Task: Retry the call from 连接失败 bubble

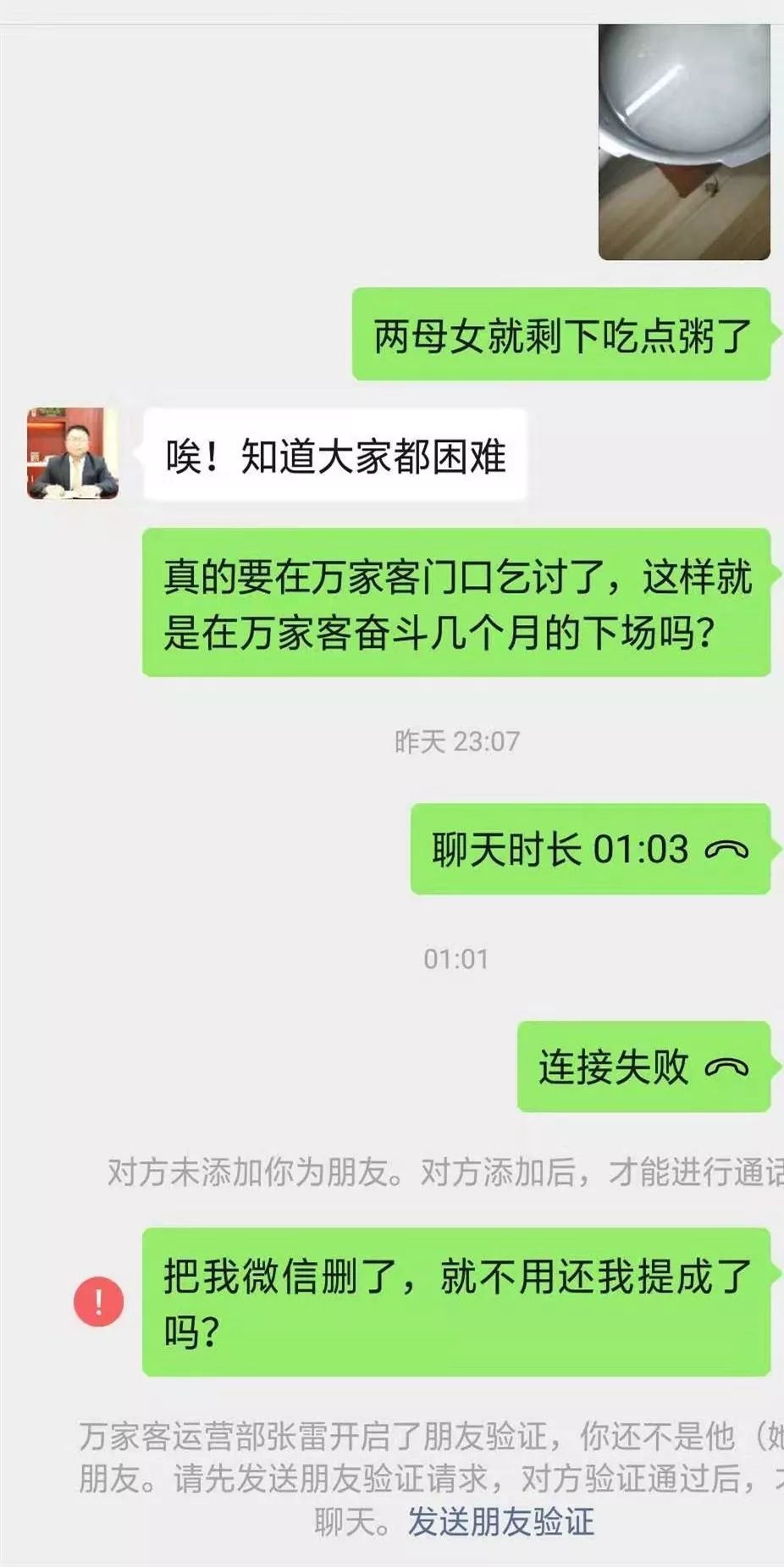Action: (643, 1066)
